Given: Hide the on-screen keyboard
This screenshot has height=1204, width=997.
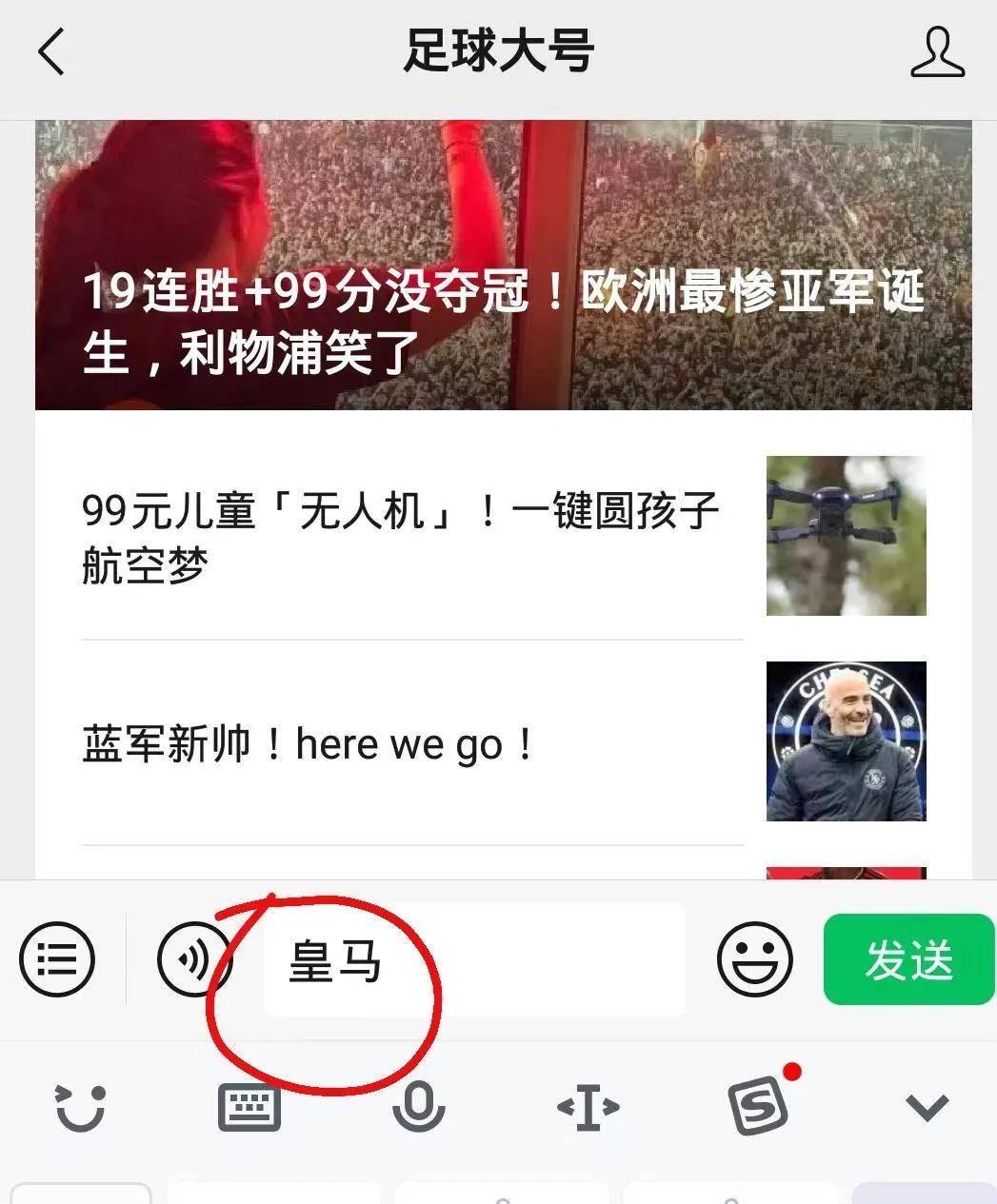Looking at the screenshot, I should (x=927, y=1107).
